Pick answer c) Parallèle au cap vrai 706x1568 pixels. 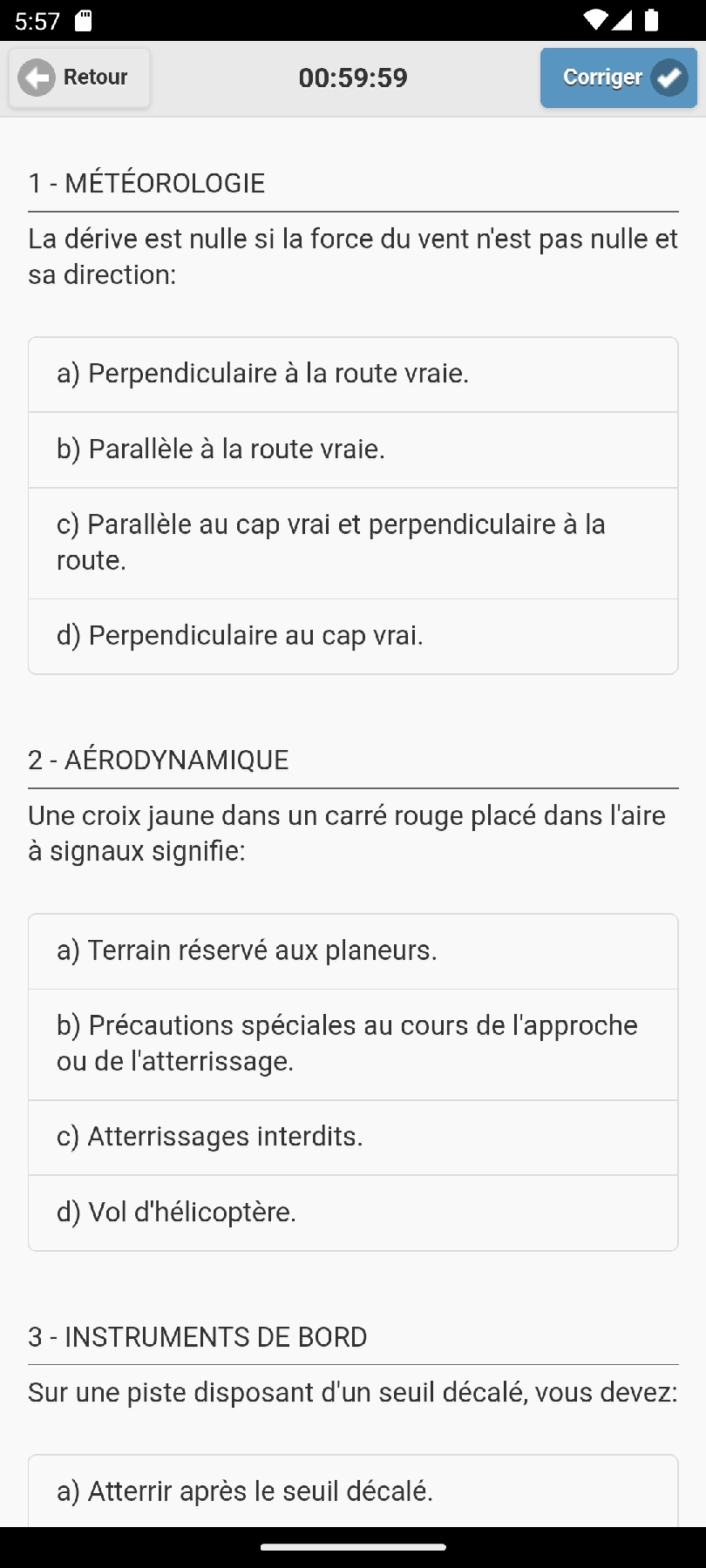[352, 543]
